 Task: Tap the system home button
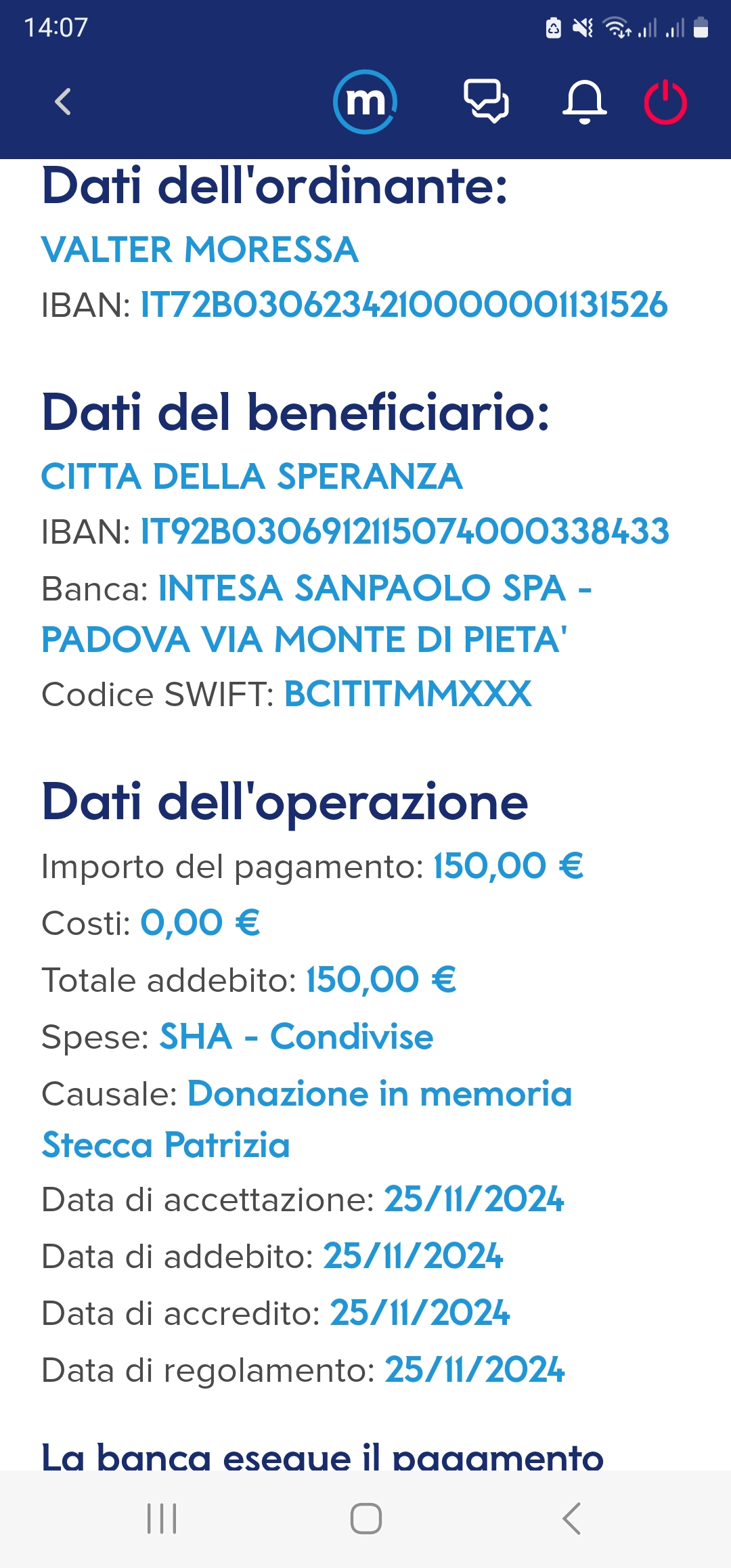(366, 1519)
